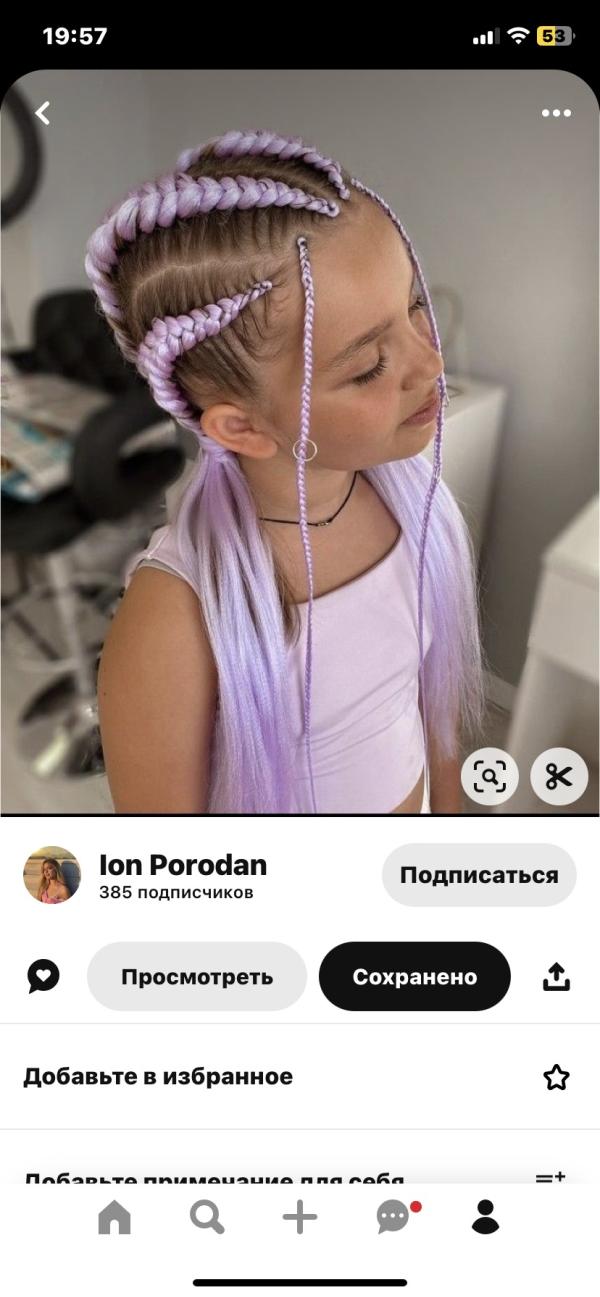The image size is (600, 1297).
Task: Tap the scissors cutout icon
Action: [x=558, y=776]
